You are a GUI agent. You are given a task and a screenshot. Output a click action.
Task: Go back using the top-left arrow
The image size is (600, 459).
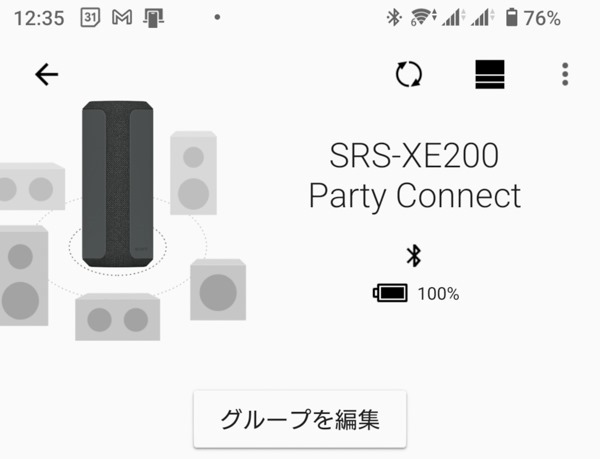[46, 75]
